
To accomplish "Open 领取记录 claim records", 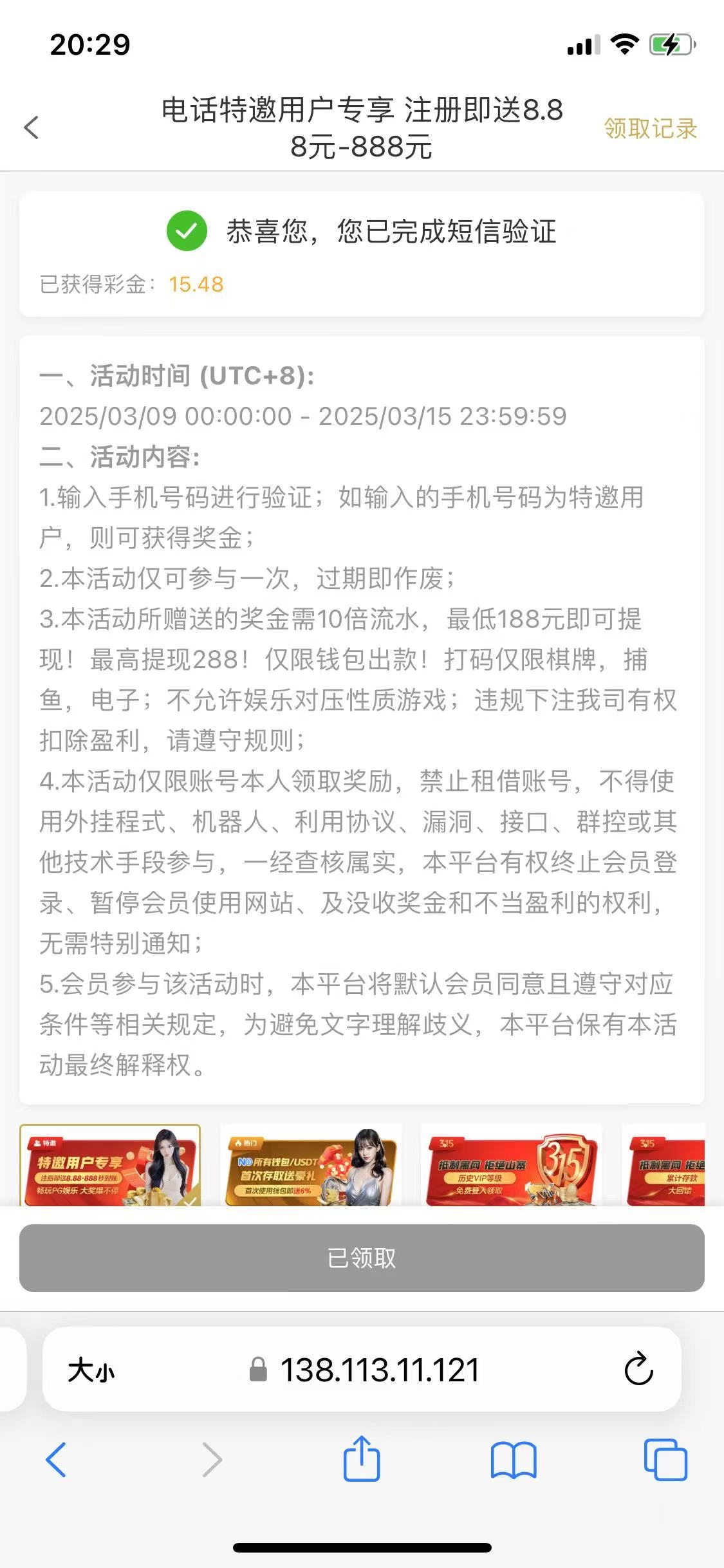I will pyautogui.click(x=650, y=129).
